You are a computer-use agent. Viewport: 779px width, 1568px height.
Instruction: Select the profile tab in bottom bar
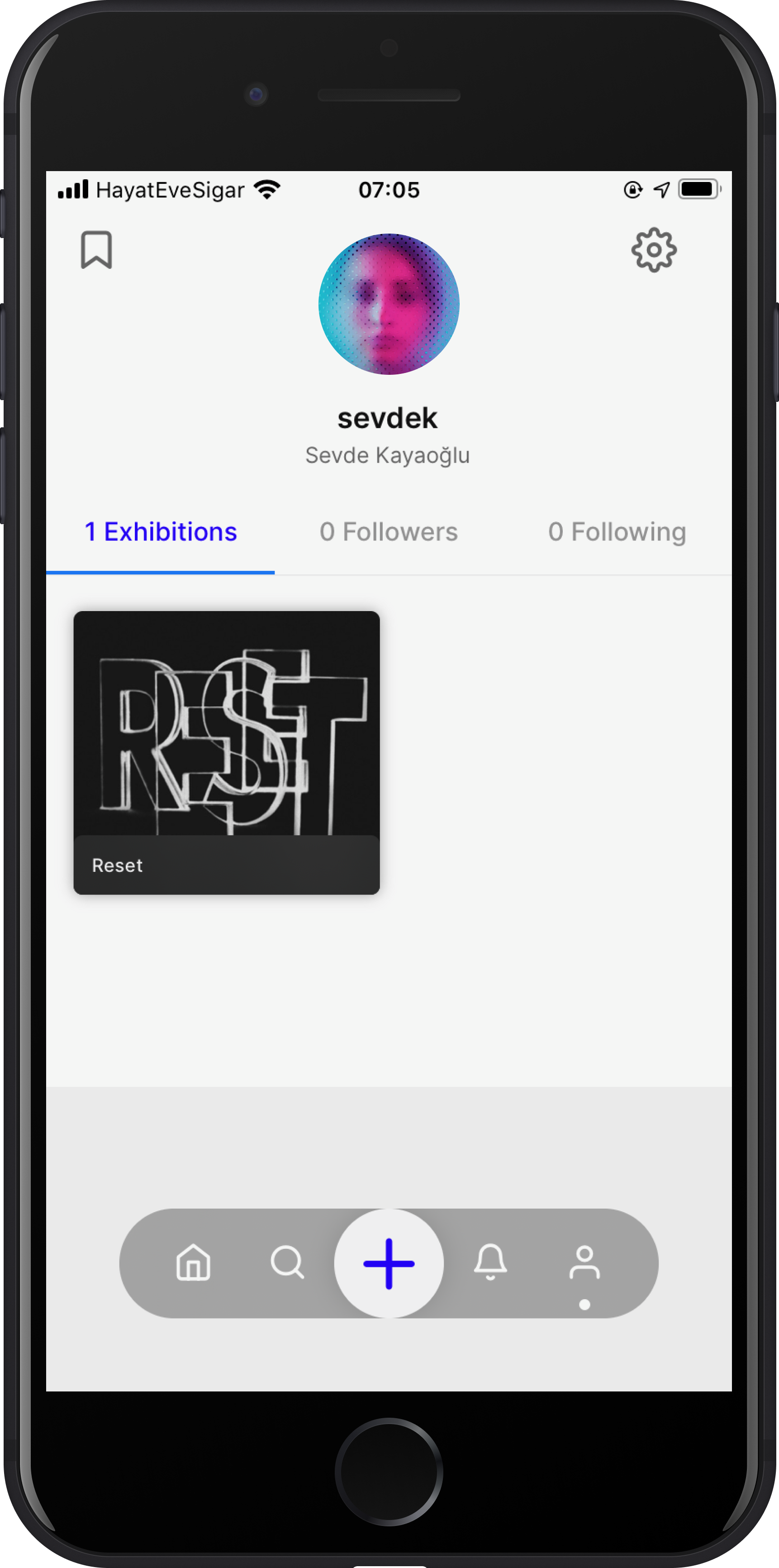tap(584, 1263)
